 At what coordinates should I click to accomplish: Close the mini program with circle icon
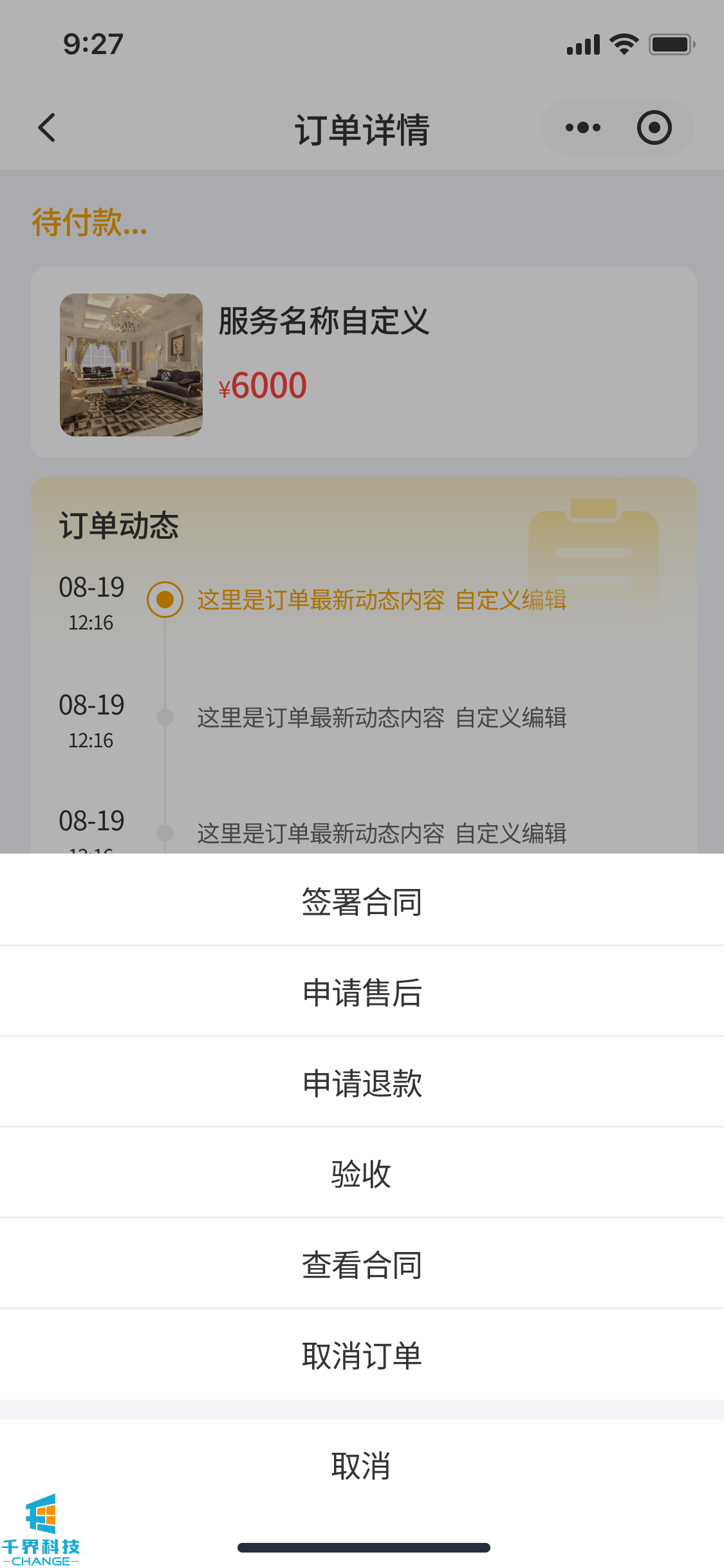[654, 127]
